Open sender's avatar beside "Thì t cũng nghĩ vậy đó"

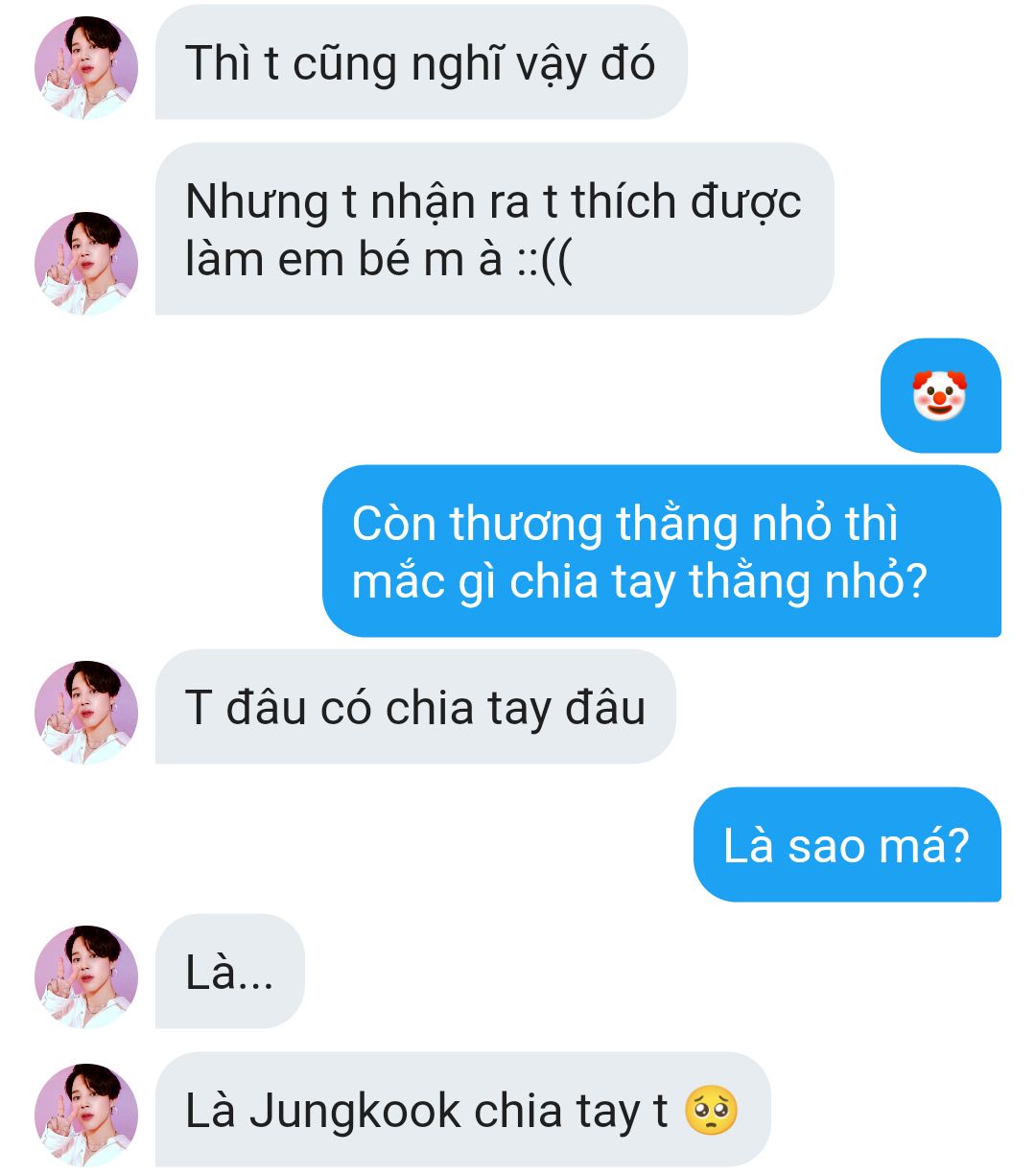coord(86,68)
